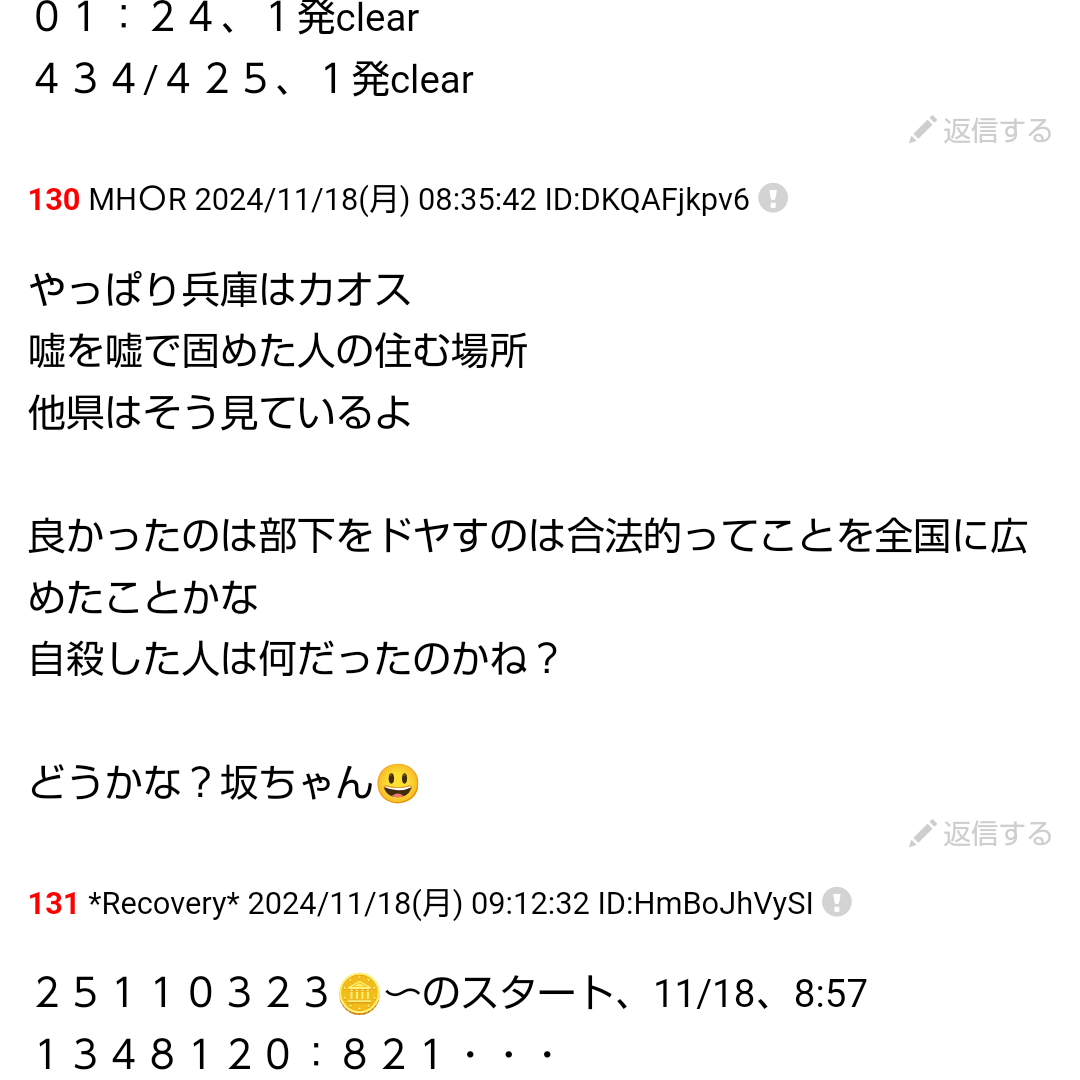Tap 返信する under the 1発clear post
Image resolution: width=1080 pixels, height=1080 pixels.
pos(980,130)
